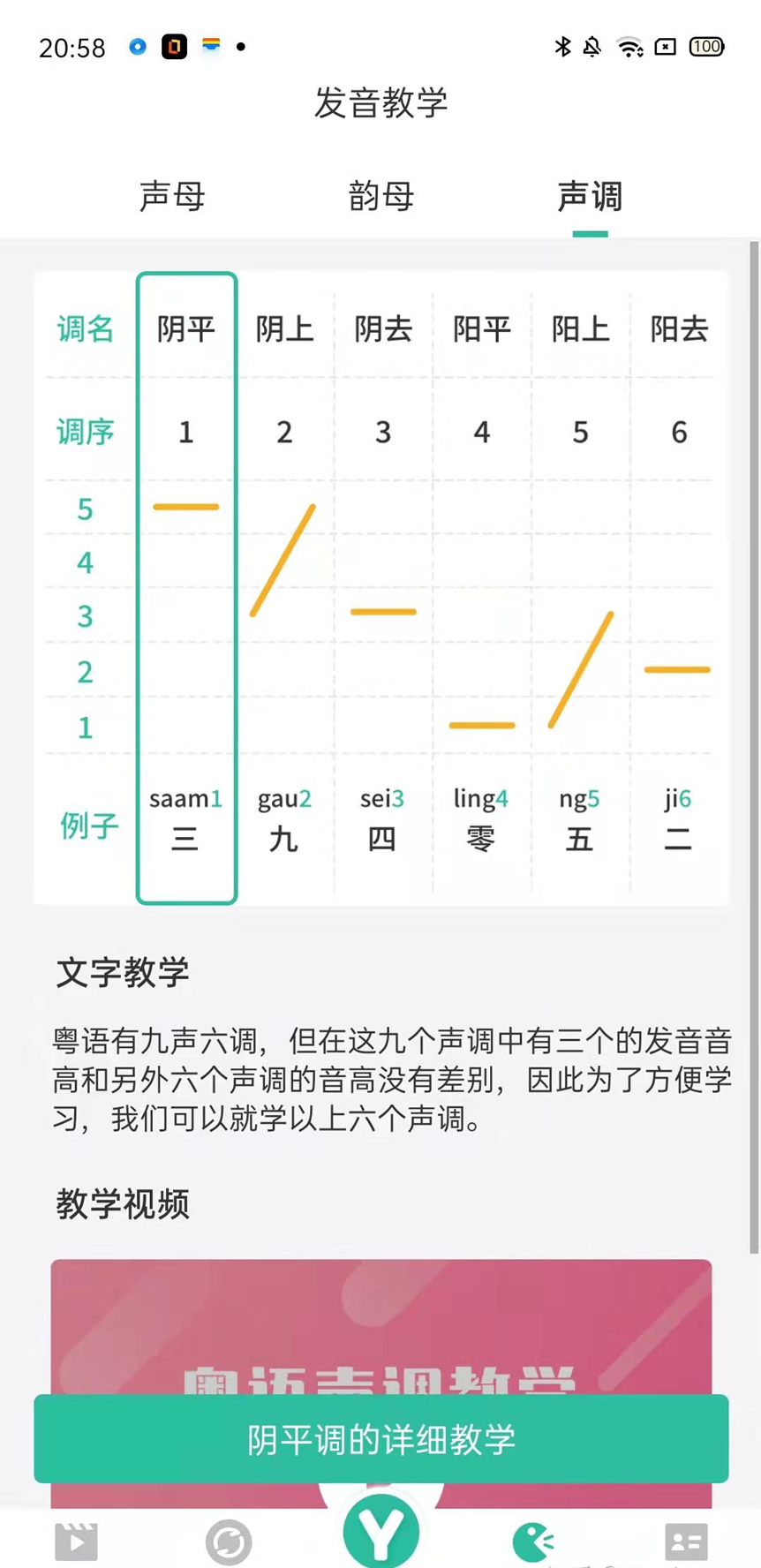Open the green pronunciation bottom tab

tap(533, 1542)
